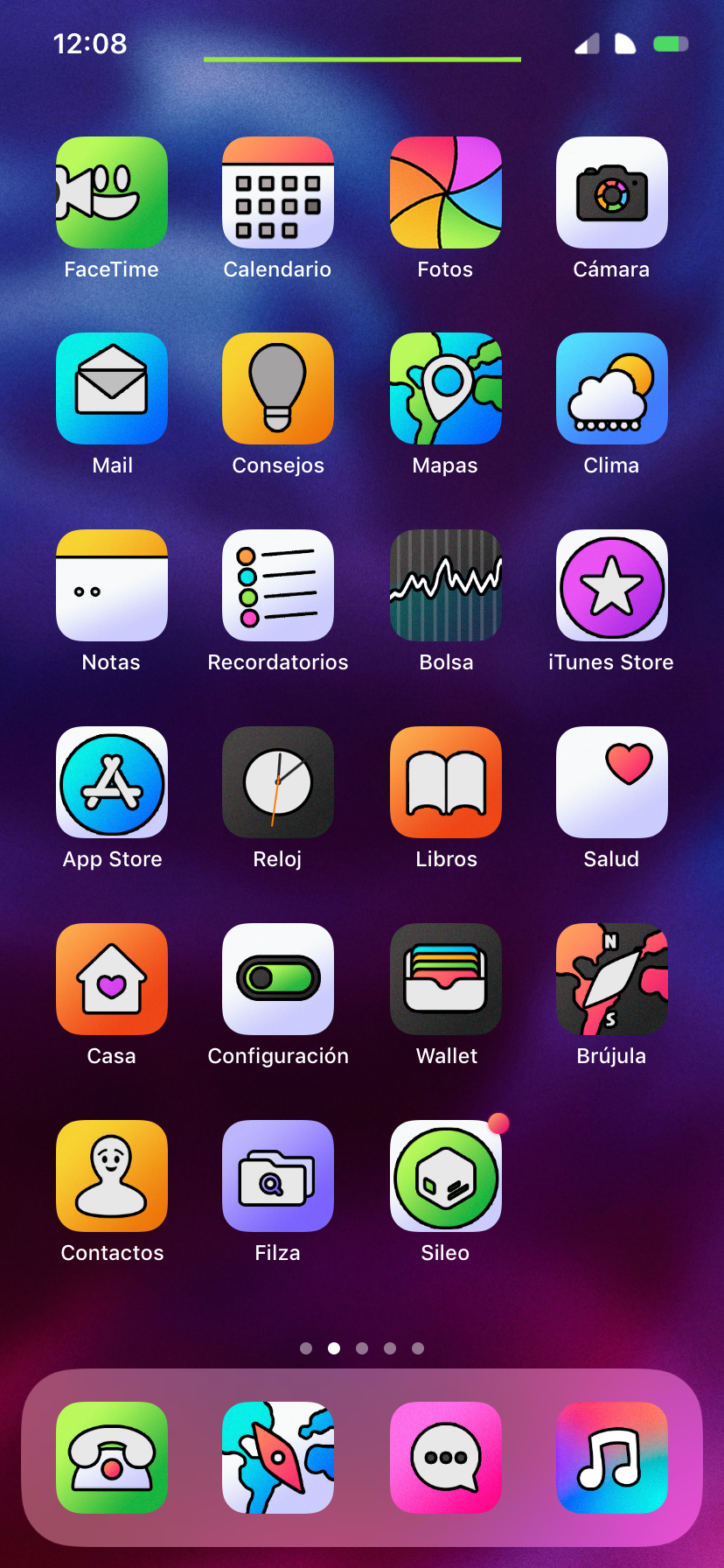Open the music app in the dock
The height and width of the screenshot is (1568, 724).
pyautogui.click(x=612, y=1458)
